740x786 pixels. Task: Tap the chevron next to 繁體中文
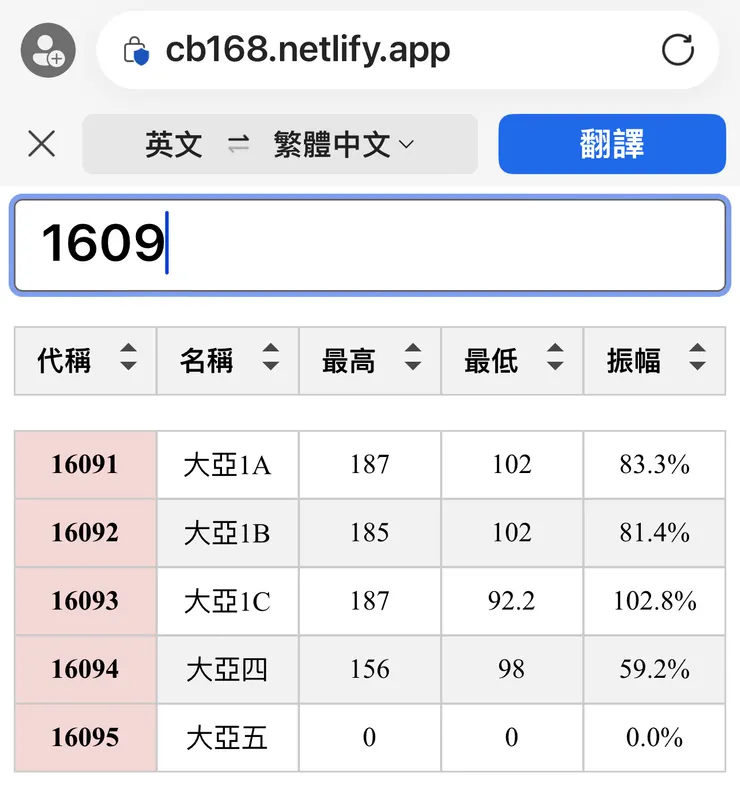pyautogui.click(x=406, y=144)
